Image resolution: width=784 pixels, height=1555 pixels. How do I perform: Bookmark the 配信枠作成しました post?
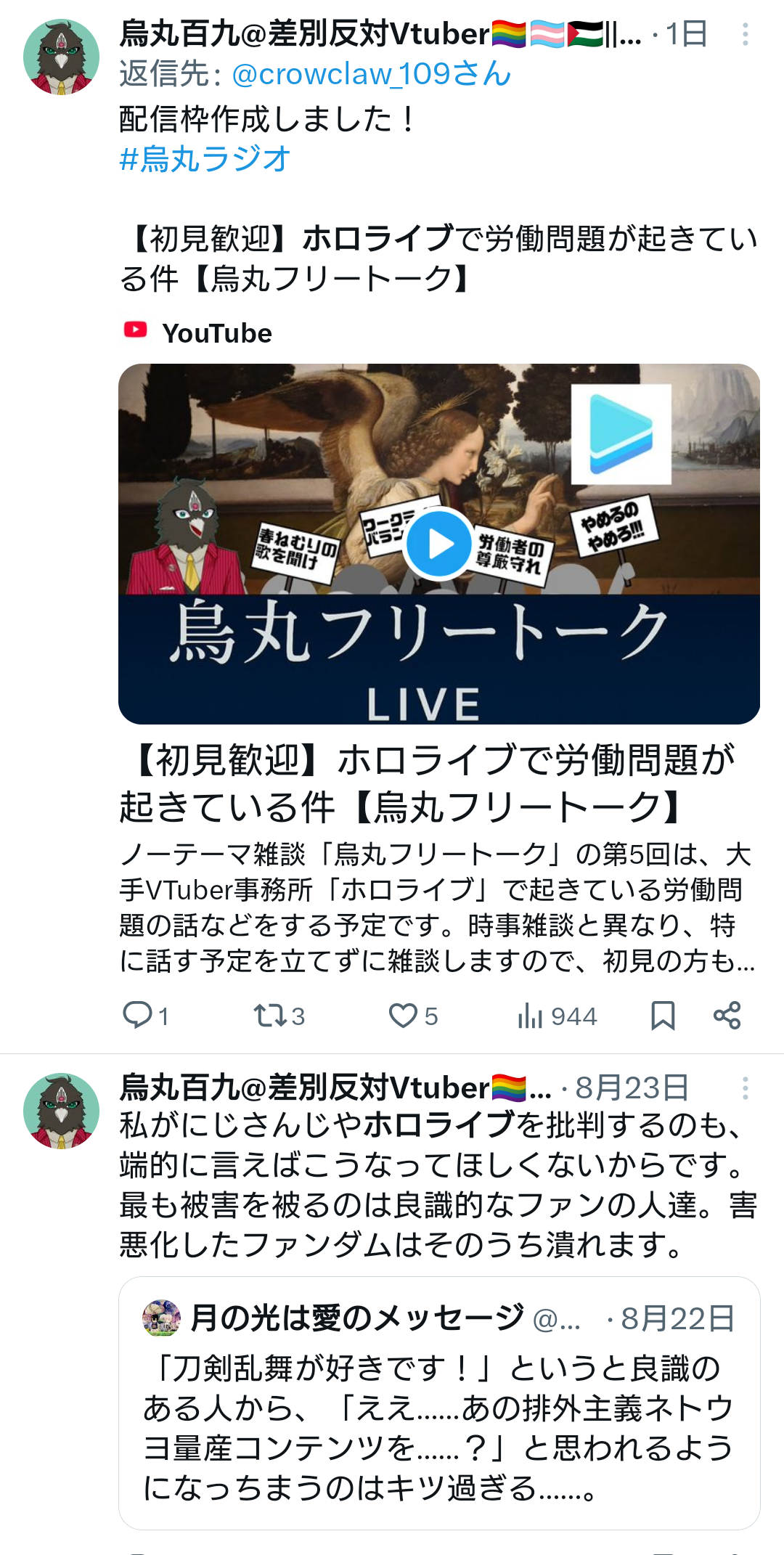663,1015
